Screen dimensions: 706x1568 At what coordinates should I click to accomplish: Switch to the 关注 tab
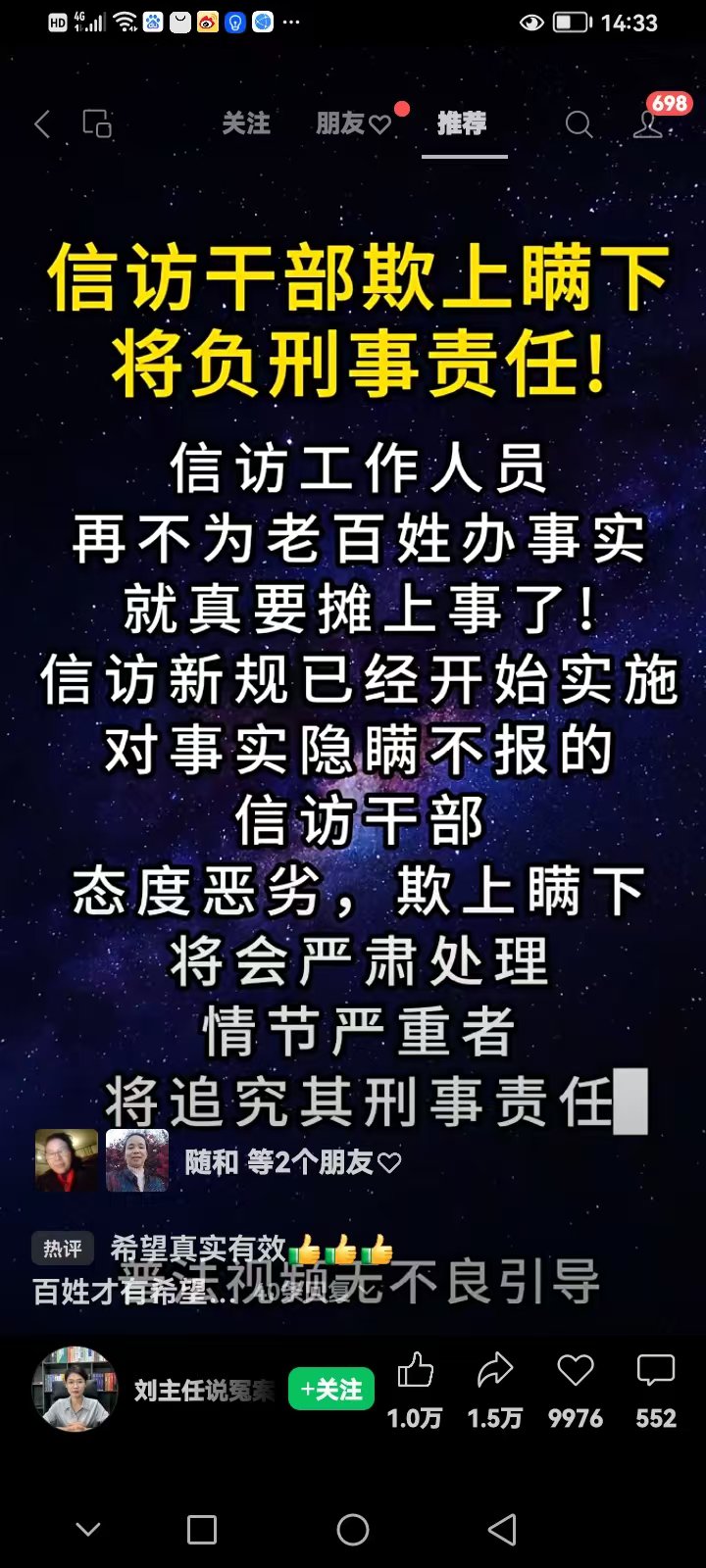(245, 123)
